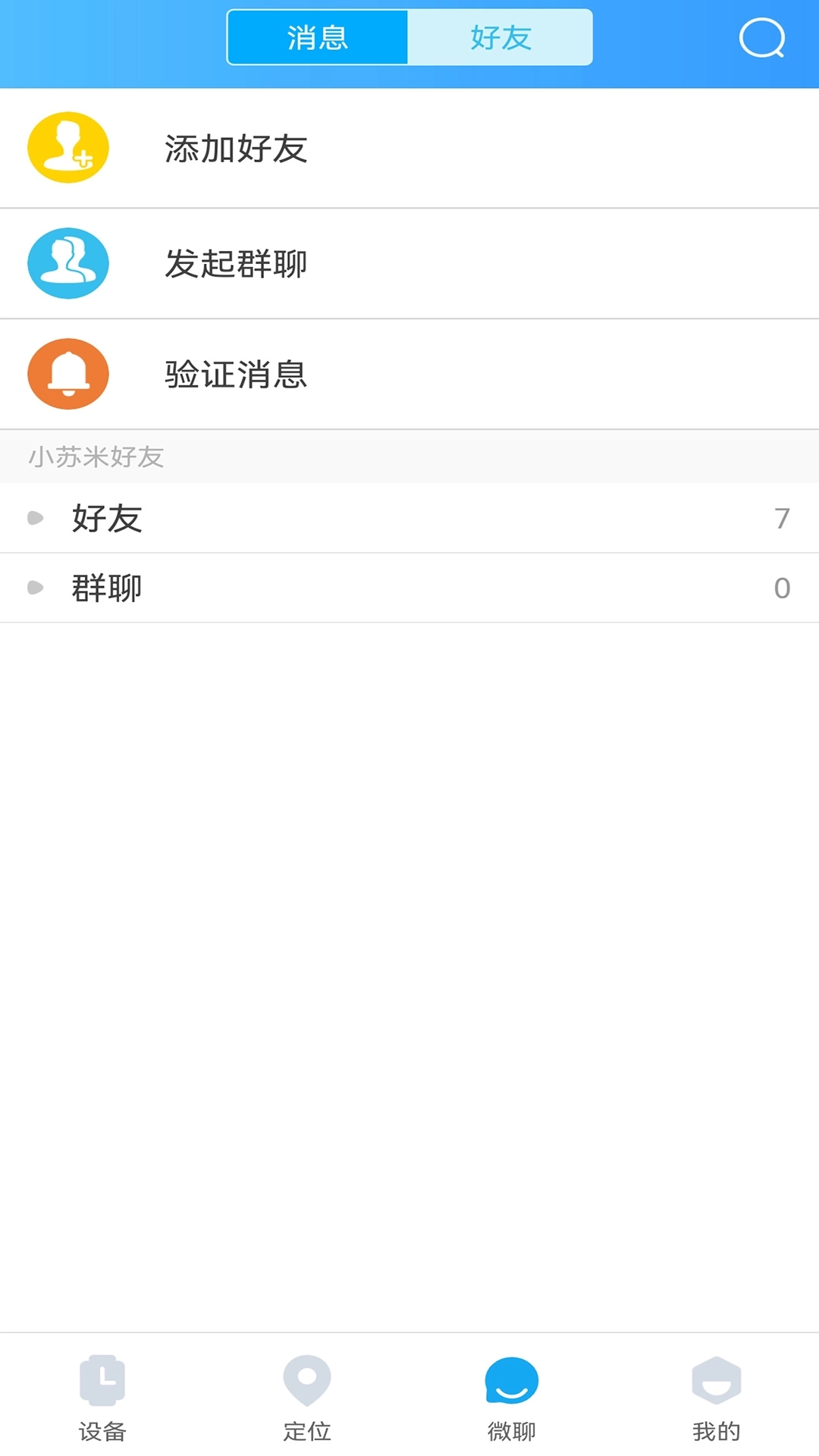Image resolution: width=819 pixels, height=1456 pixels.
Task: Tap the orange bell verification icon
Action: [x=67, y=374]
